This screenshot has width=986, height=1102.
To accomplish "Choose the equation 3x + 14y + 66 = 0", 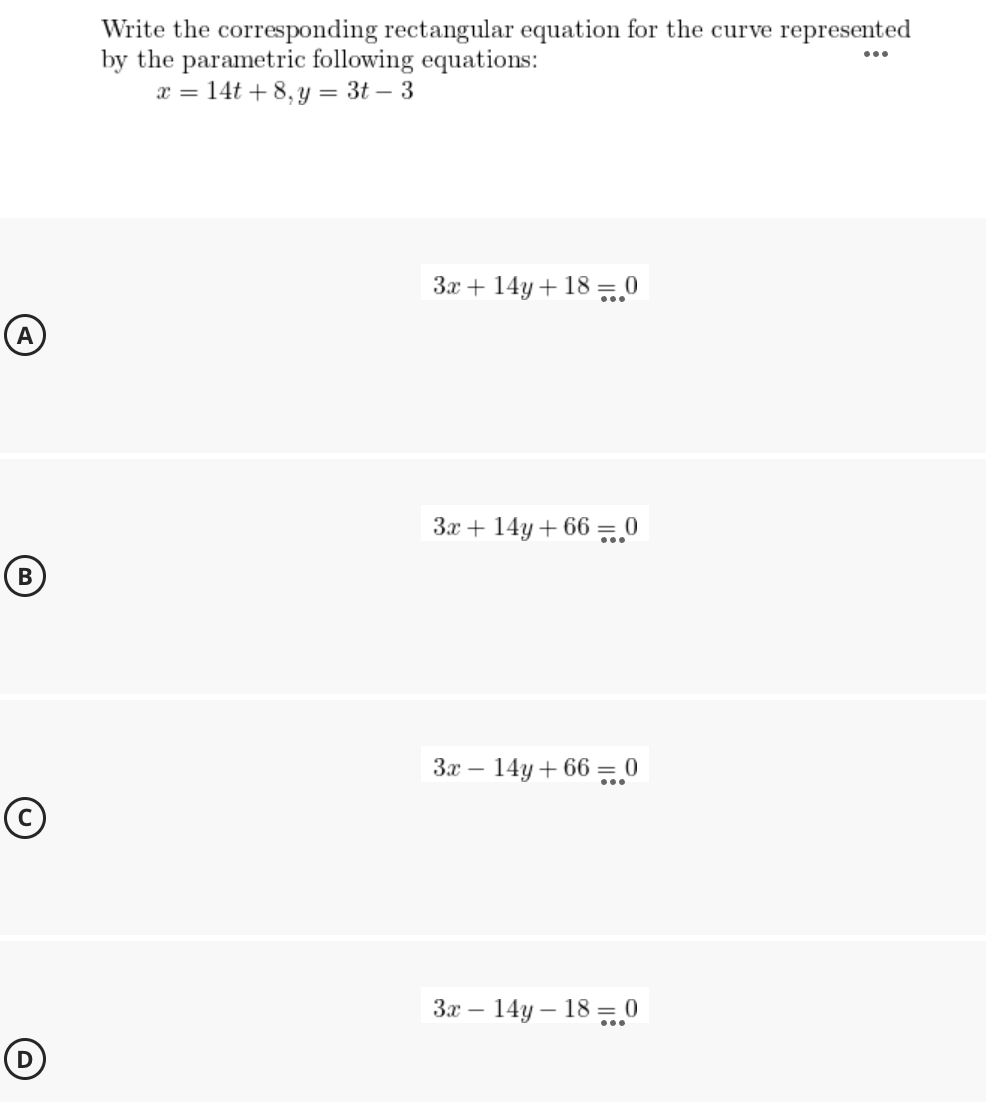I will 534,524.
